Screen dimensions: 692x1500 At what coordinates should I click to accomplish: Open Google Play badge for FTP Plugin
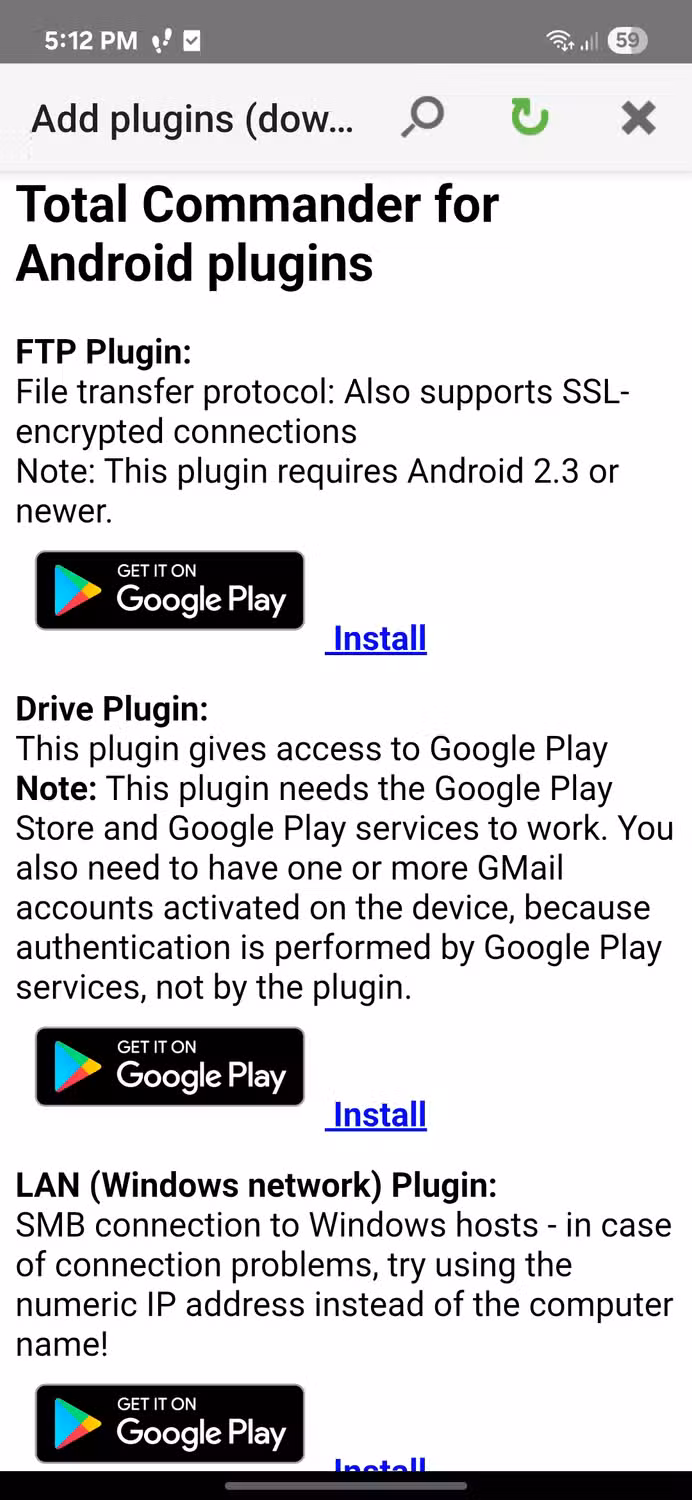point(170,590)
